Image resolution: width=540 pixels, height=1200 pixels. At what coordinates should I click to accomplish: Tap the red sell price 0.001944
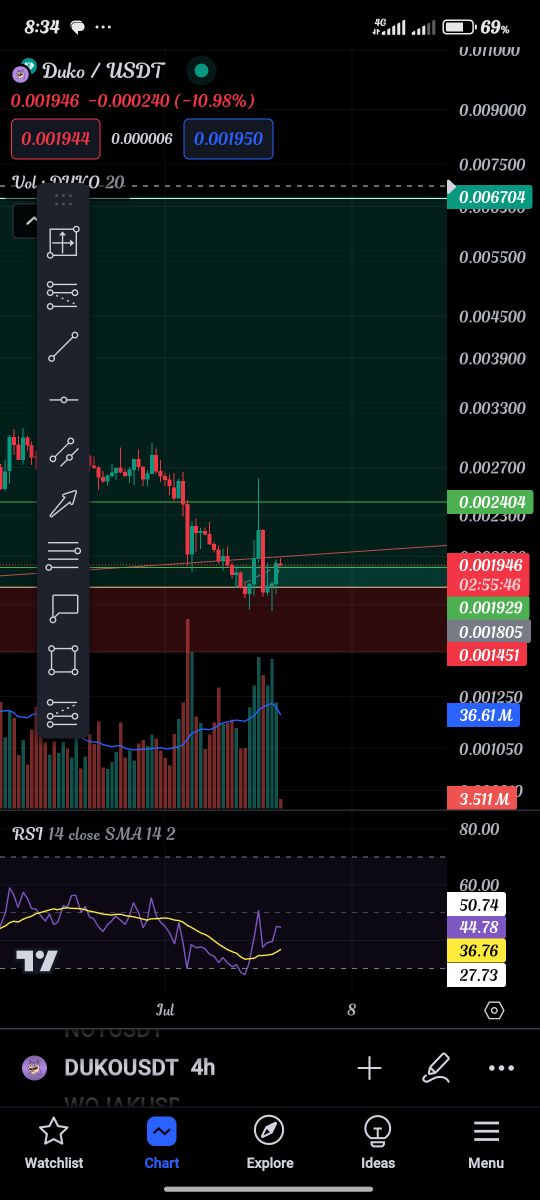point(56,139)
